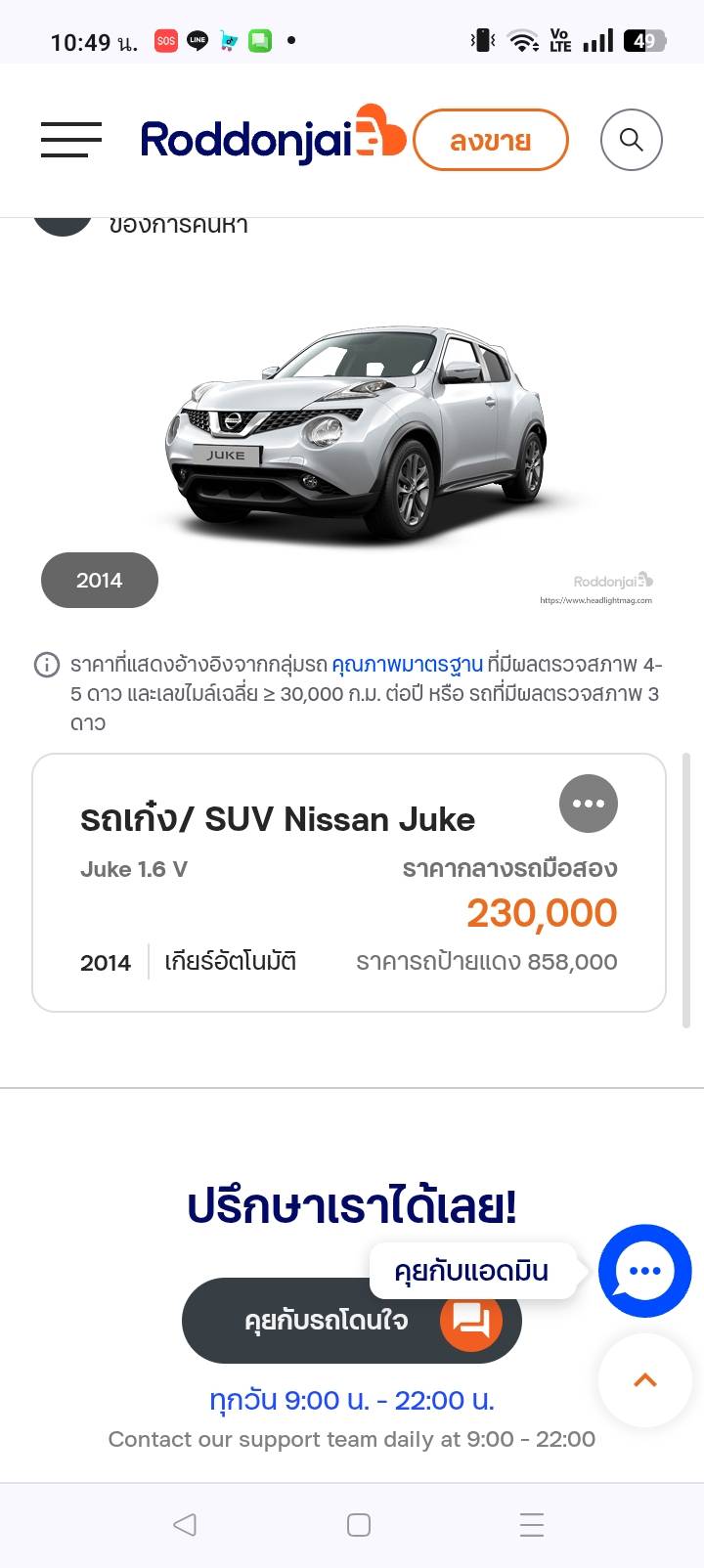Jump back to top with the arrow button

coord(644,1380)
